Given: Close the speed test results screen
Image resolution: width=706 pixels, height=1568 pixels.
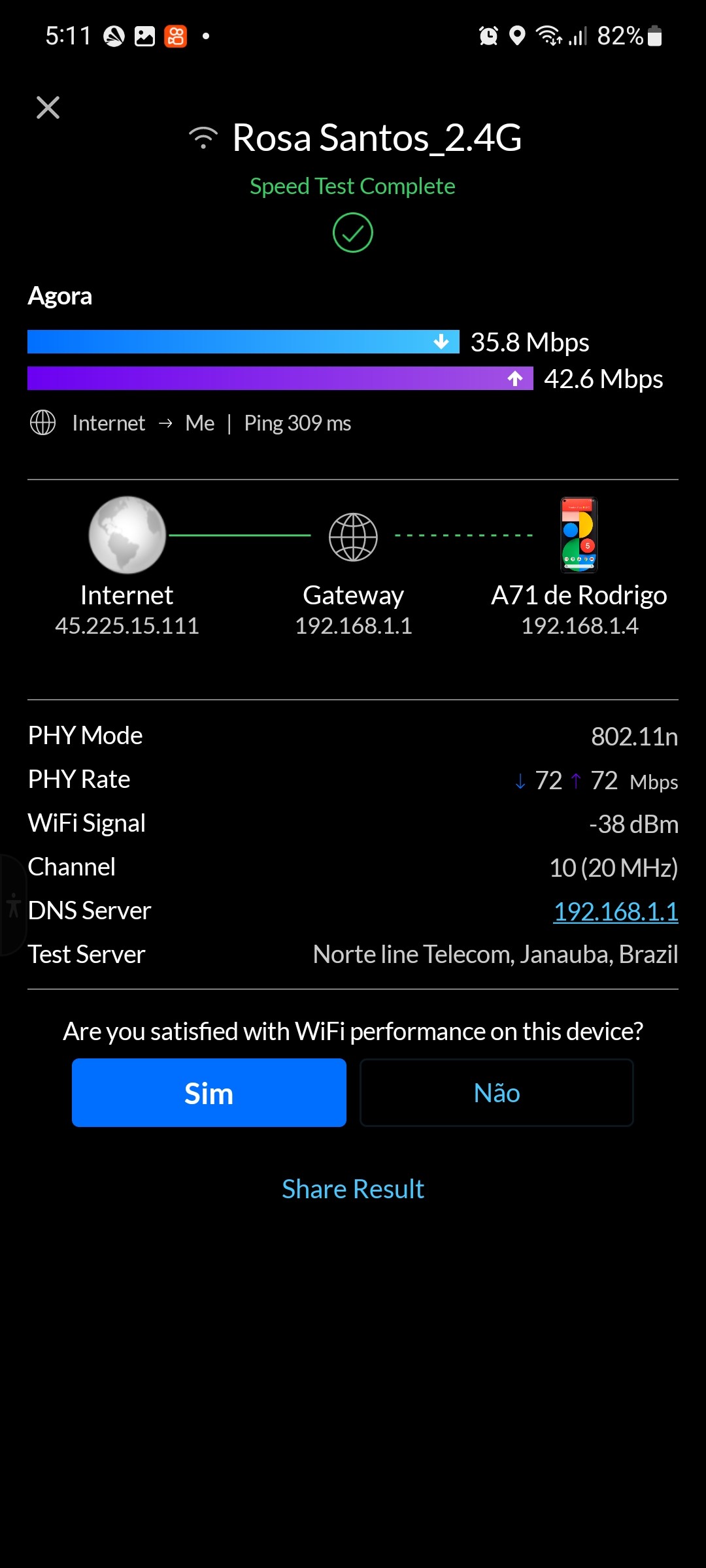Looking at the screenshot, I should (48, 108).
